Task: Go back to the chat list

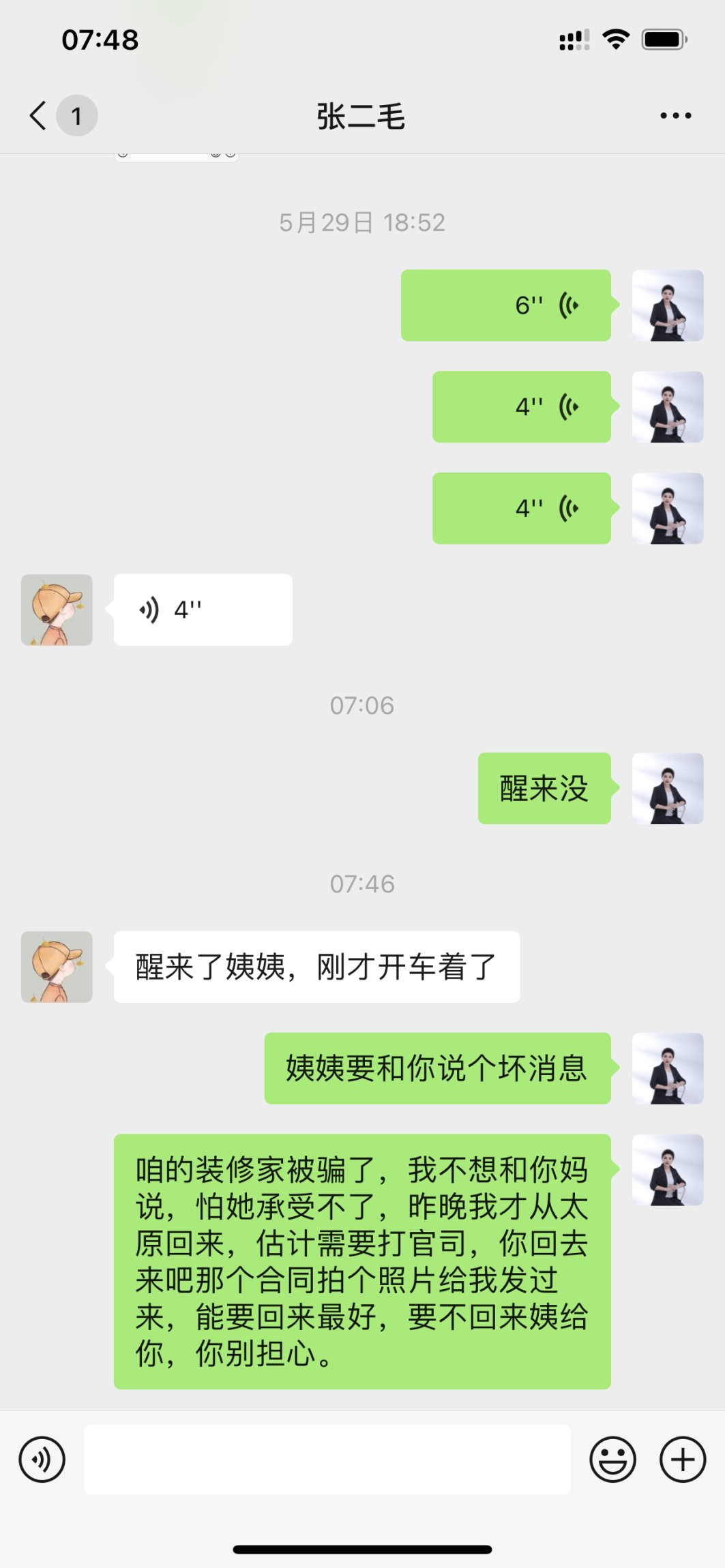Action: tap(38, 115)
